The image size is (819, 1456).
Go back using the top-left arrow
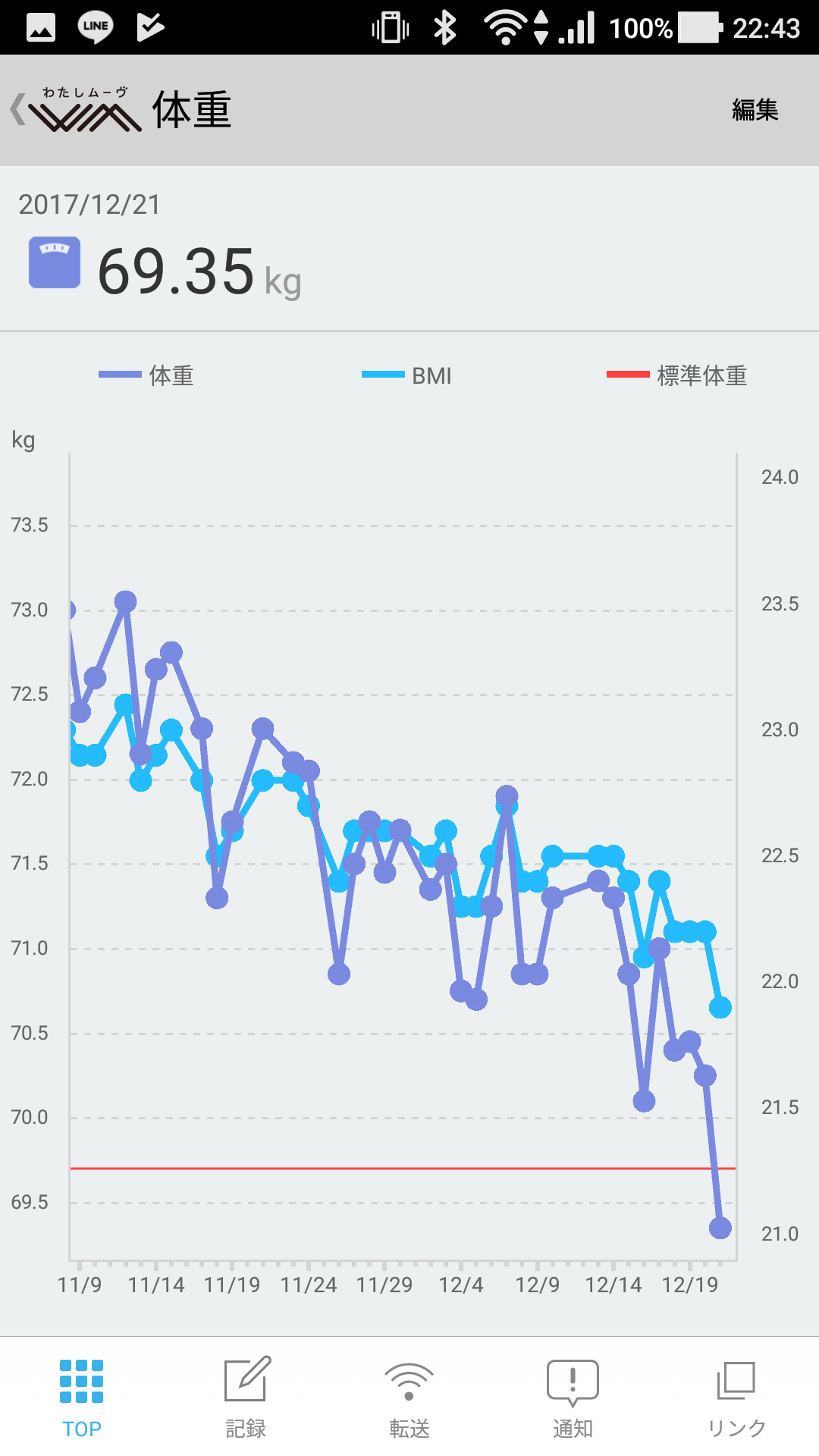[18, 110]
